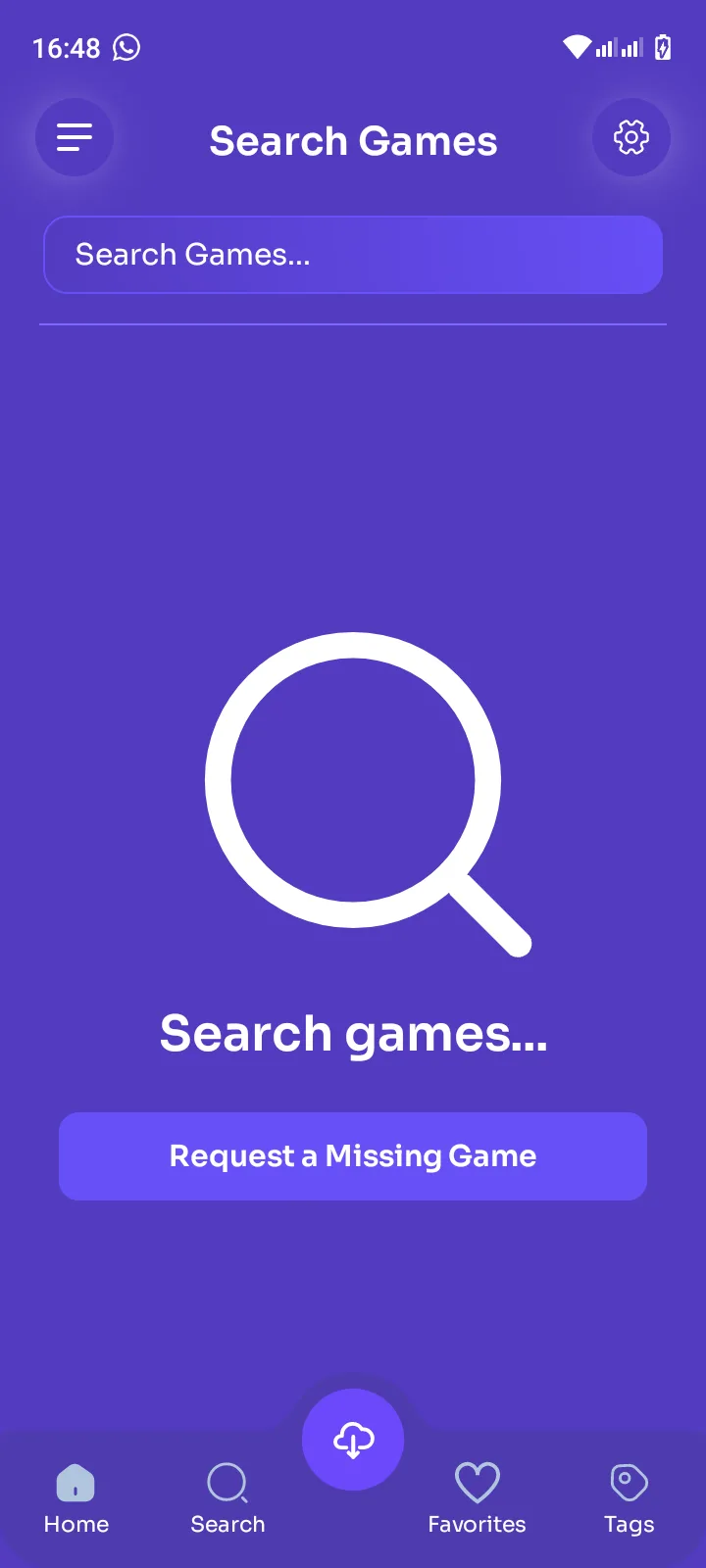Image resolution: width=706 pixels, height=1568 pixels.
Task: Click the Request a Missing Game button
Action: pyautogui.click(x=353, y=1156)
